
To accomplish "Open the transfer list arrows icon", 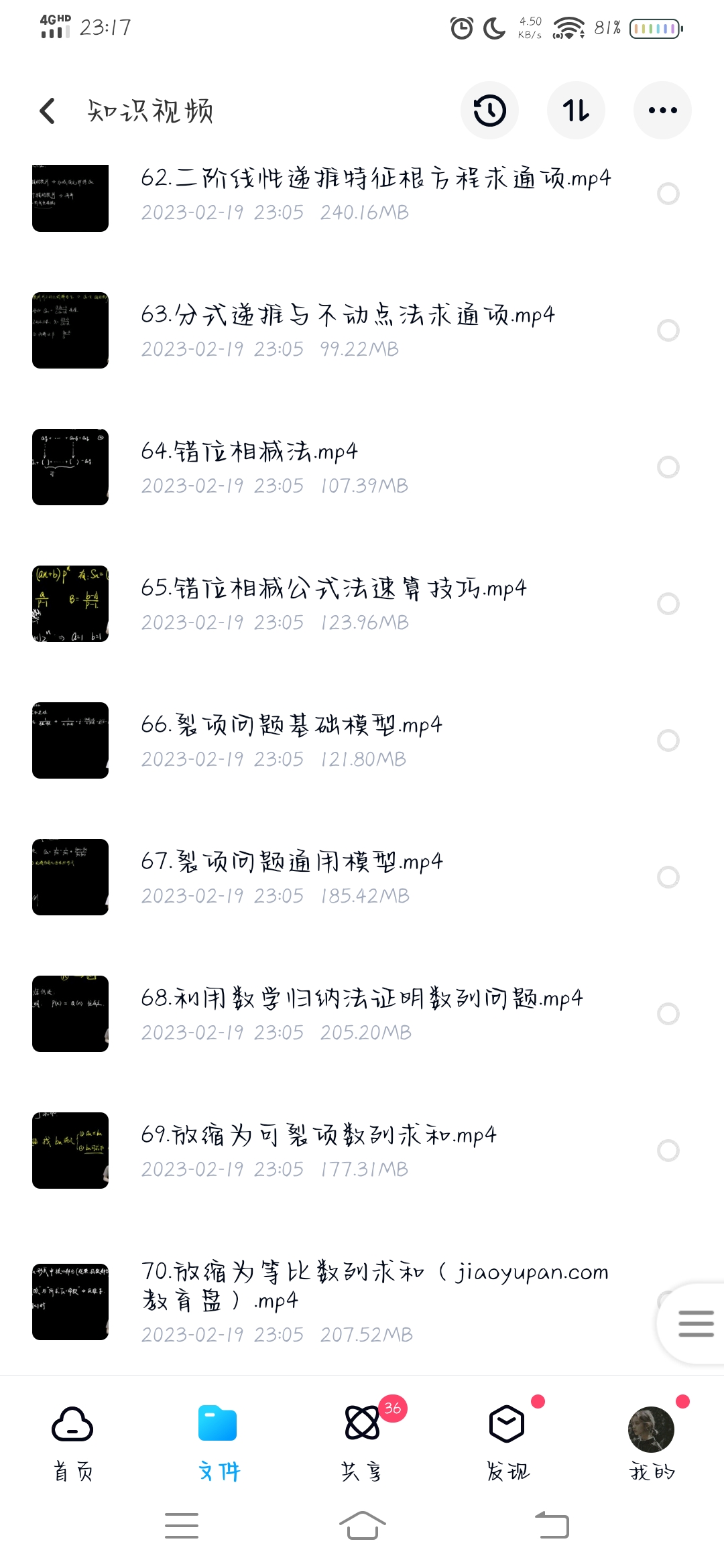I will pyautogui.click(x=576, y=111).
